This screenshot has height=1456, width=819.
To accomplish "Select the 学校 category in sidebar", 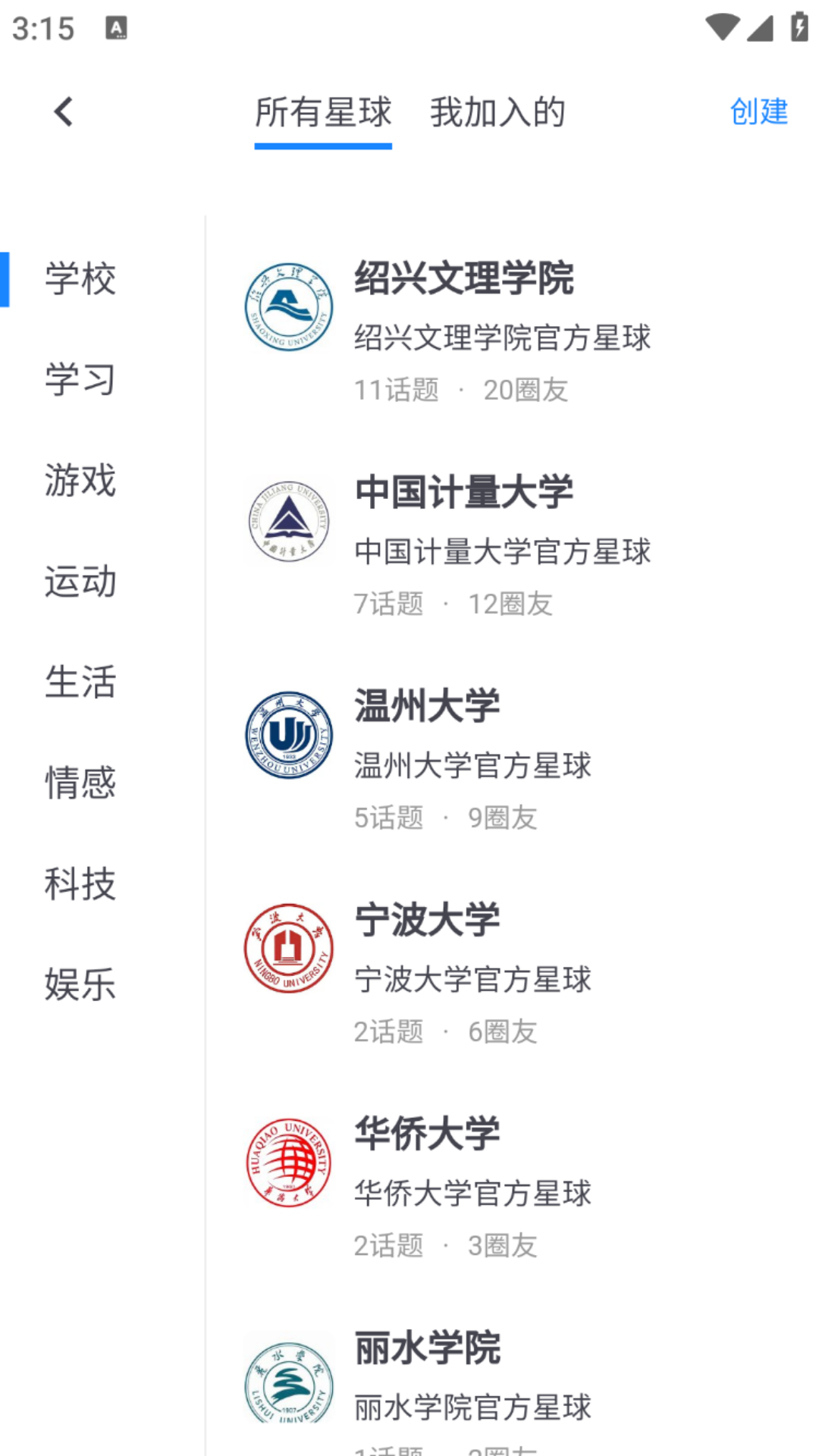I will 80,279.
